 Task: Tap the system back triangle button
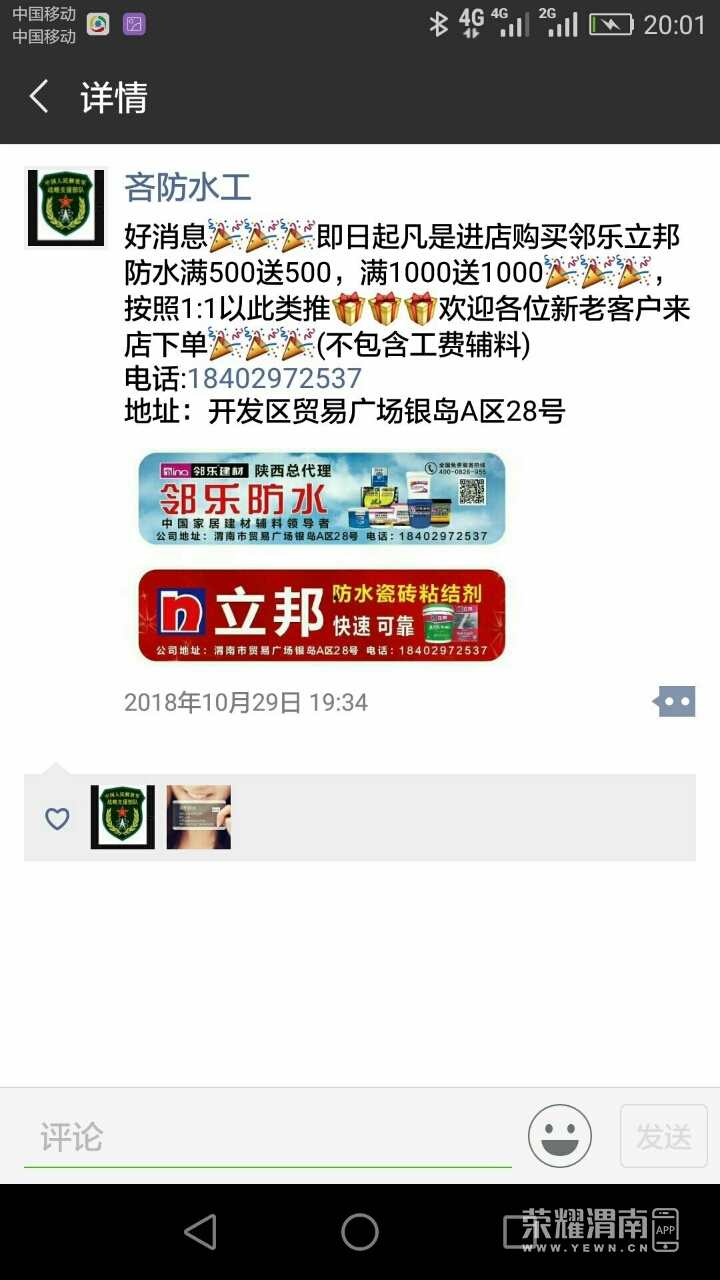tap(201, 1232)
